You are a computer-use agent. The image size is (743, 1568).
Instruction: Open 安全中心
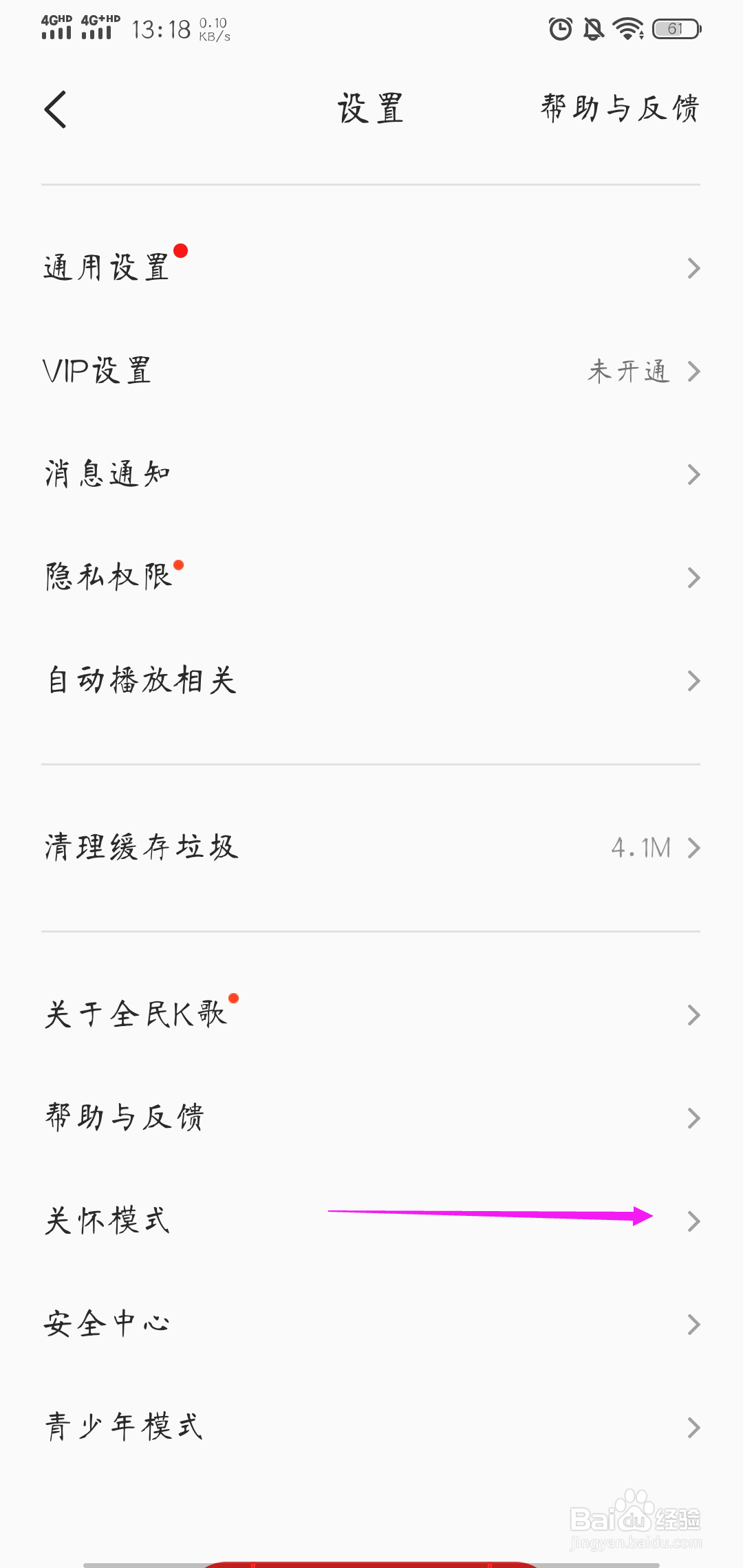tap(371, 1325)
